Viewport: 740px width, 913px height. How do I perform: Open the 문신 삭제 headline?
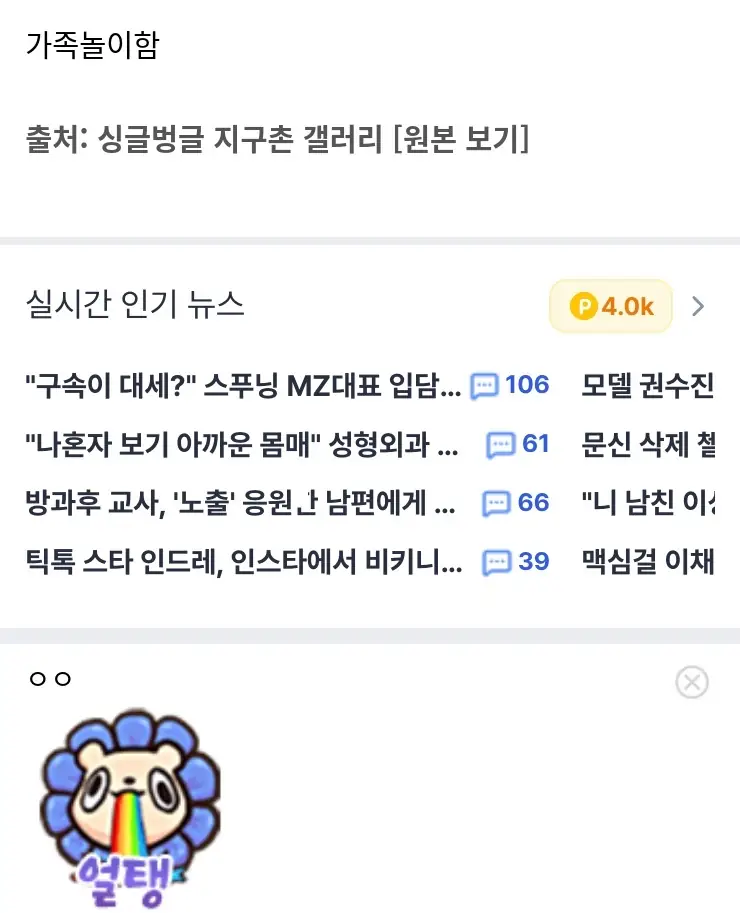coord(648,444)
